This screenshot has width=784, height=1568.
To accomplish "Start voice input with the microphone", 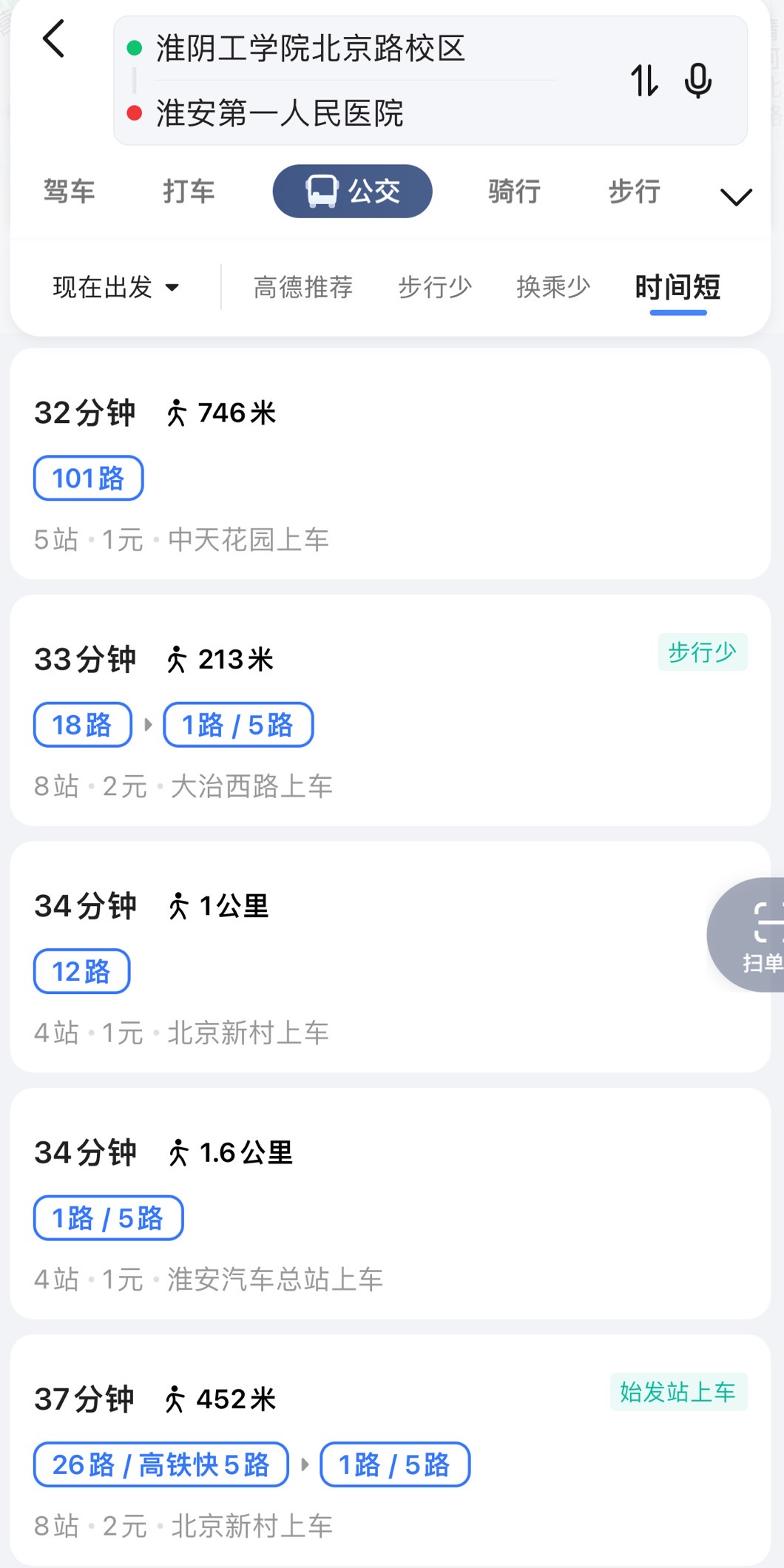I will (697, 81).
